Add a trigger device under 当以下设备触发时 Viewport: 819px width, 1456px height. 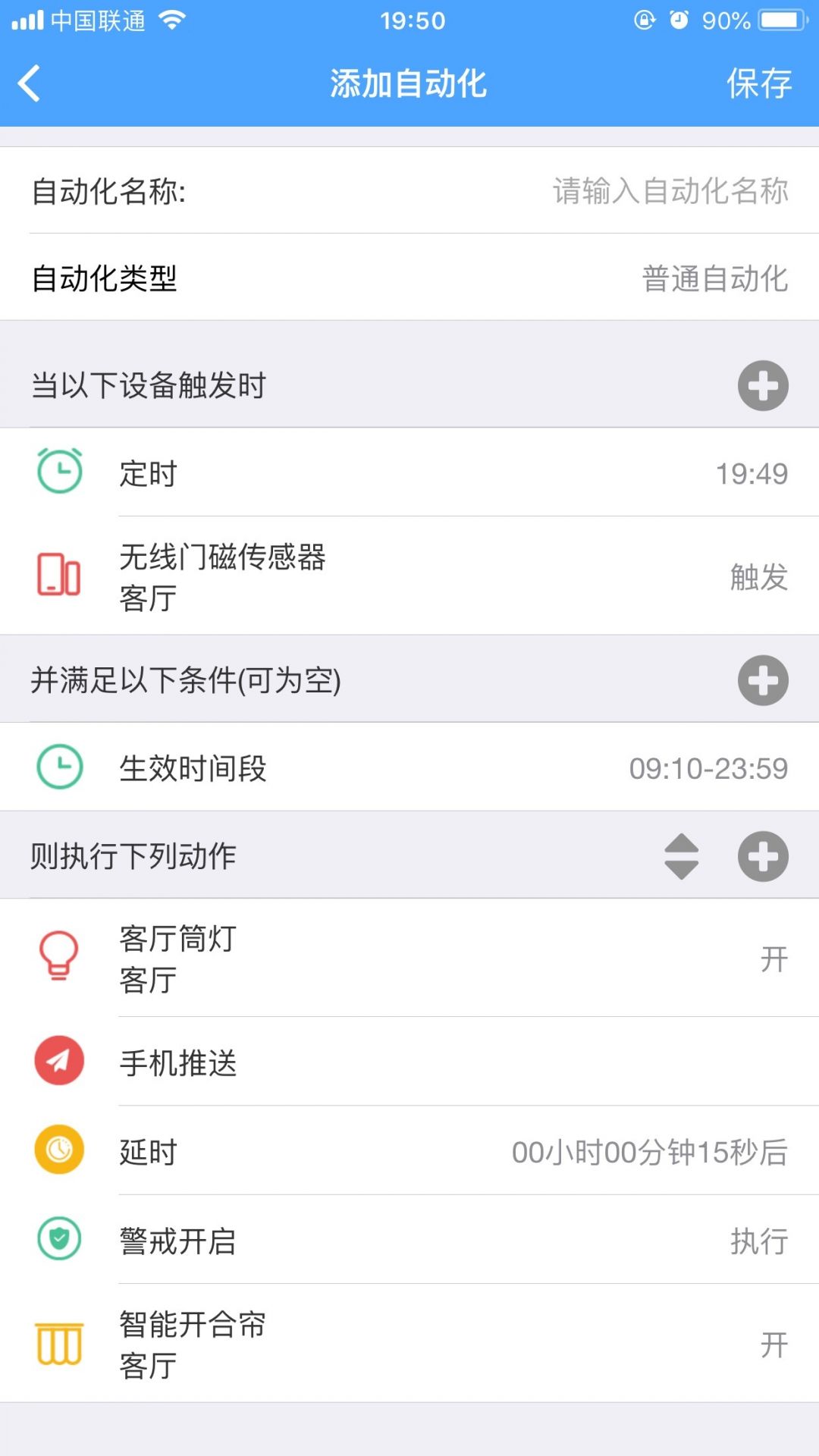pos(763,385)
